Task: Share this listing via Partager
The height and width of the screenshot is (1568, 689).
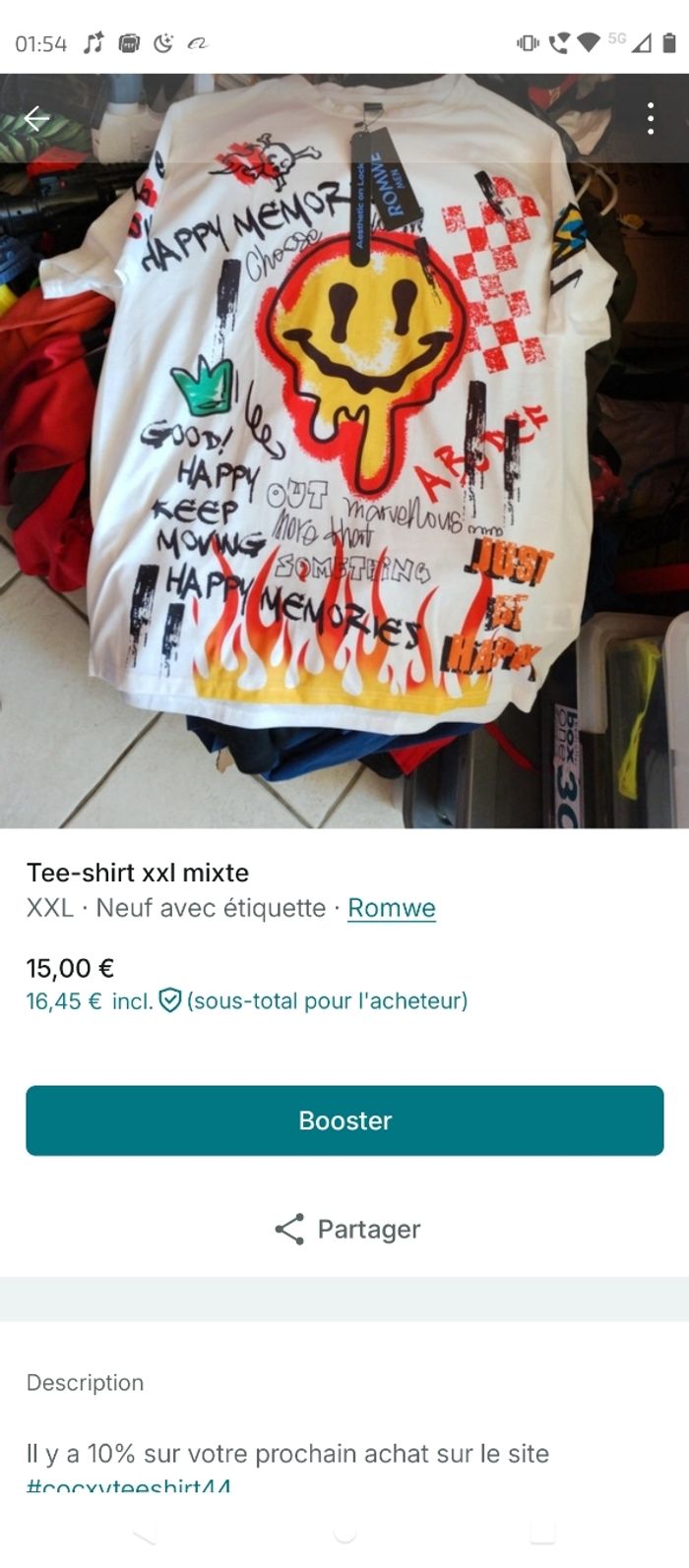Action: coord(346,1229)
